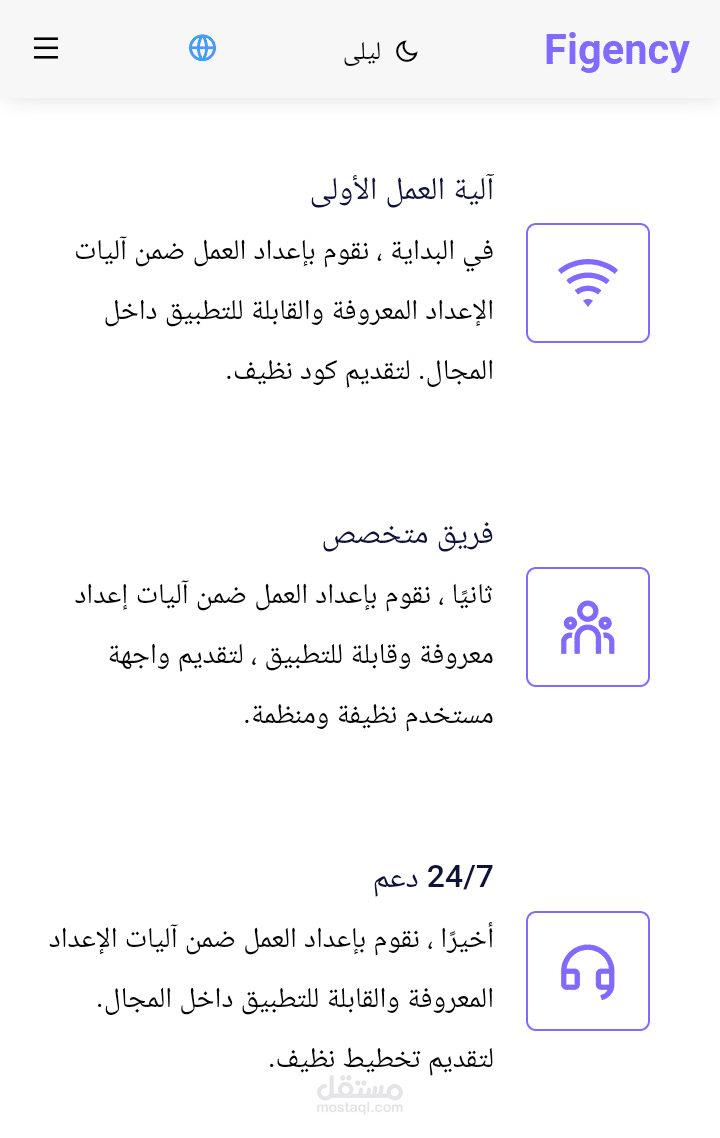Switch to night mode (ليلي)

[381, 52]
